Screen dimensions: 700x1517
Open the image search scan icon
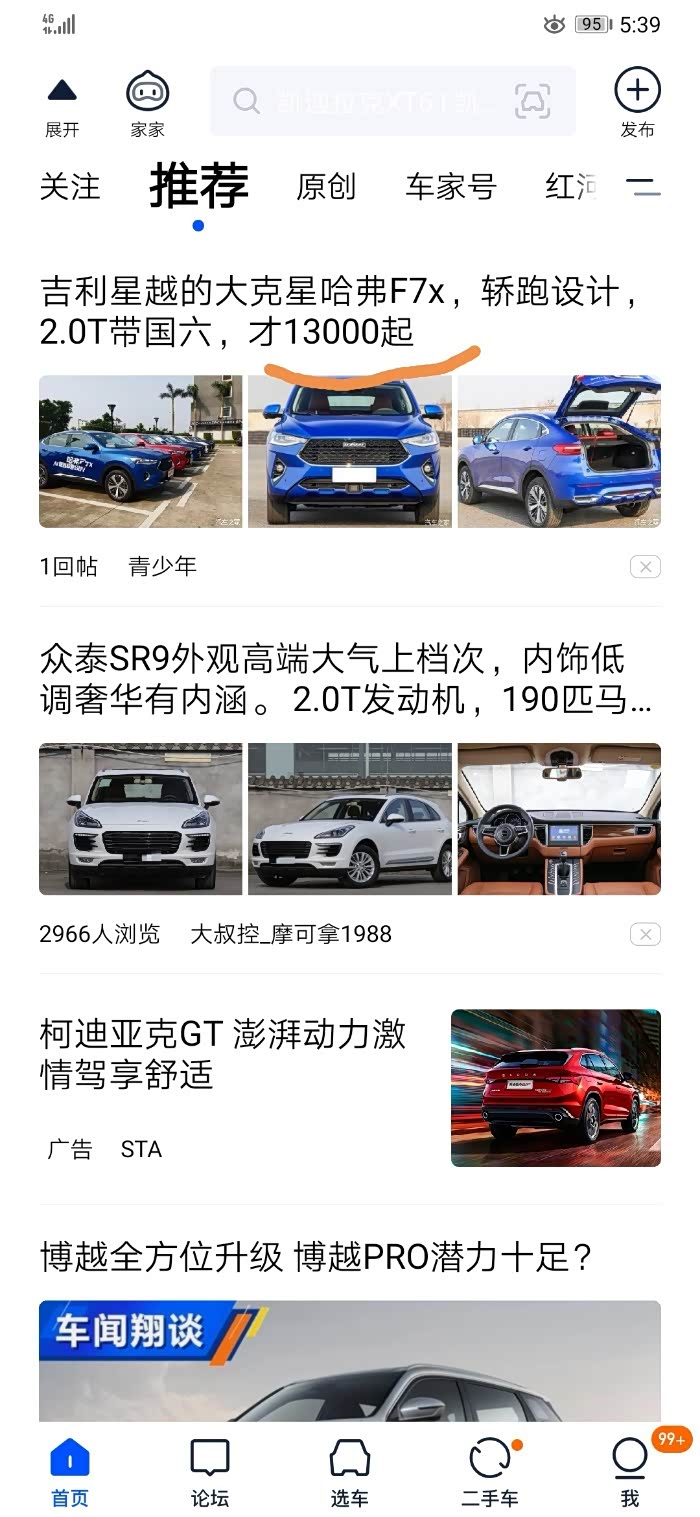pyautogui.click(x=533, y=101)
